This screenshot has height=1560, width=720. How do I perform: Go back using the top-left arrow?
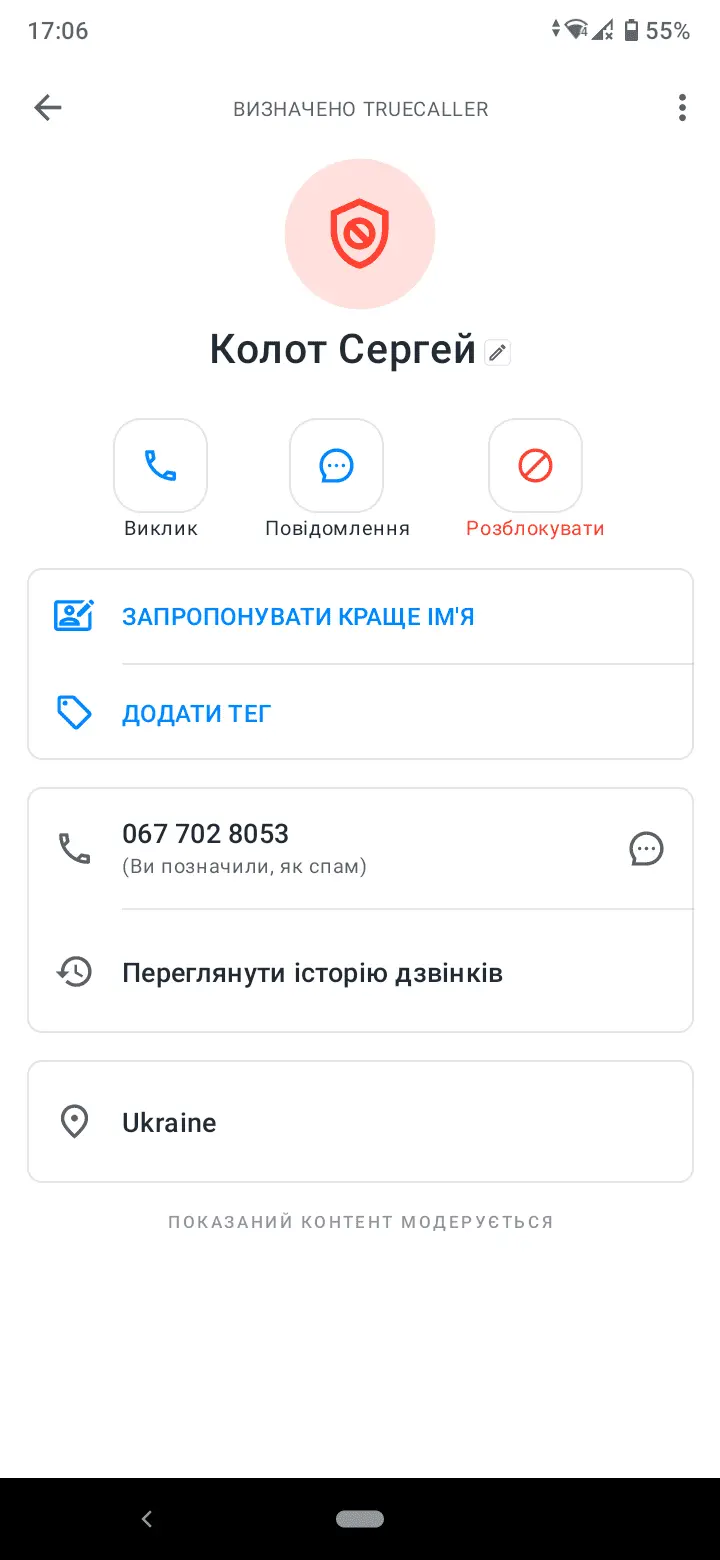47,108
